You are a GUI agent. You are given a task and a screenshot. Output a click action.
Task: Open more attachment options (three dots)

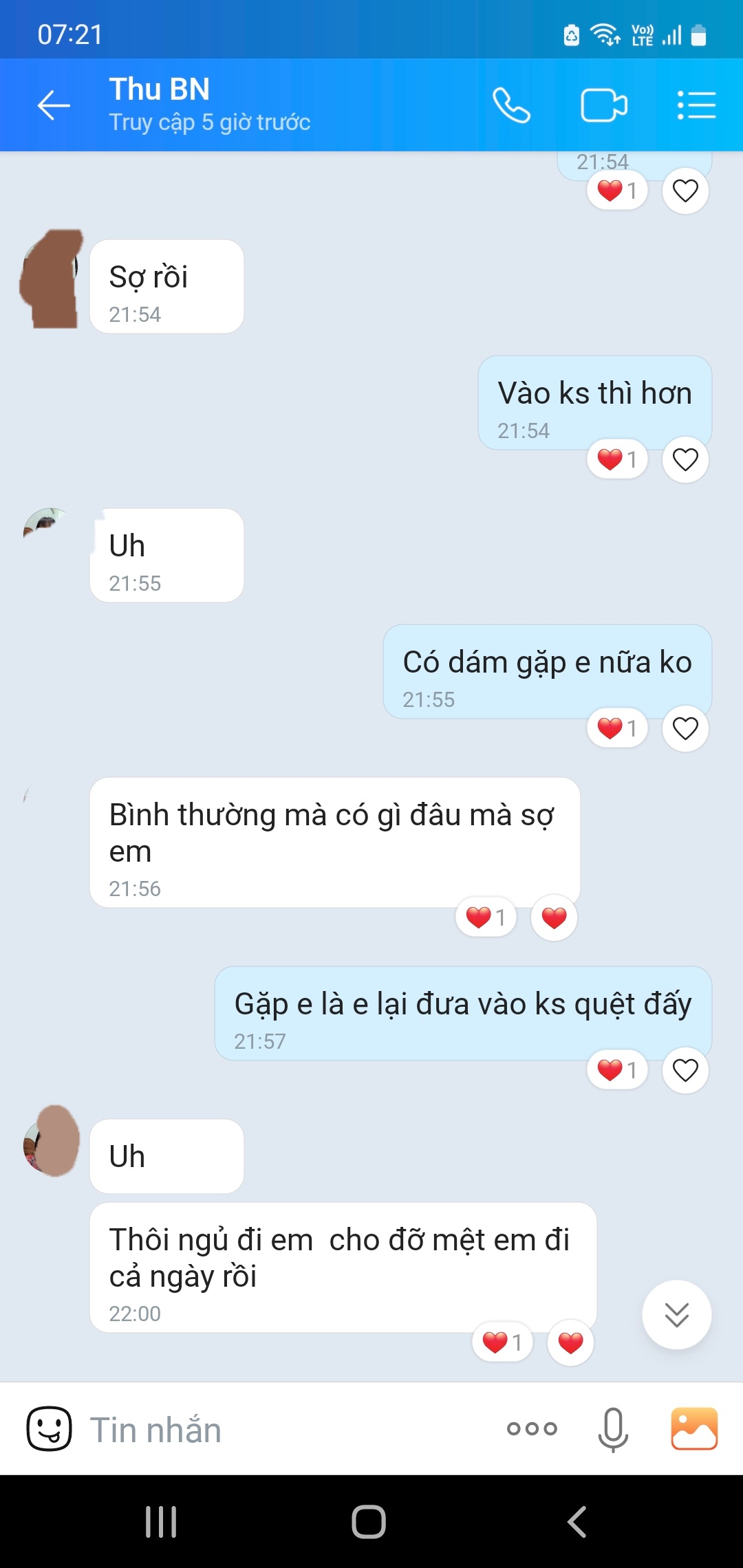[532, 1429]
